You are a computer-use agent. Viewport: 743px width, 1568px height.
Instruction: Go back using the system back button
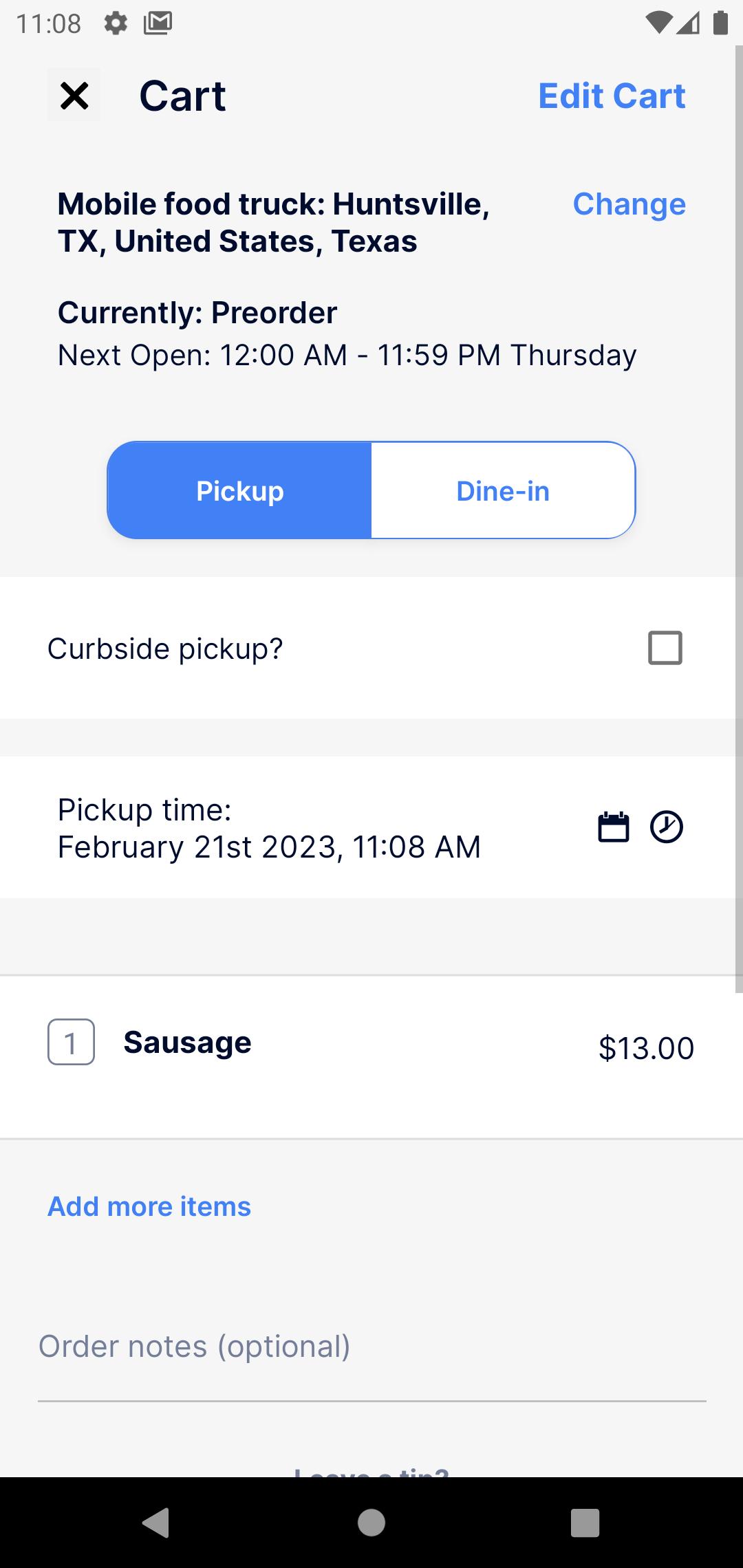tap(156, 1522)
